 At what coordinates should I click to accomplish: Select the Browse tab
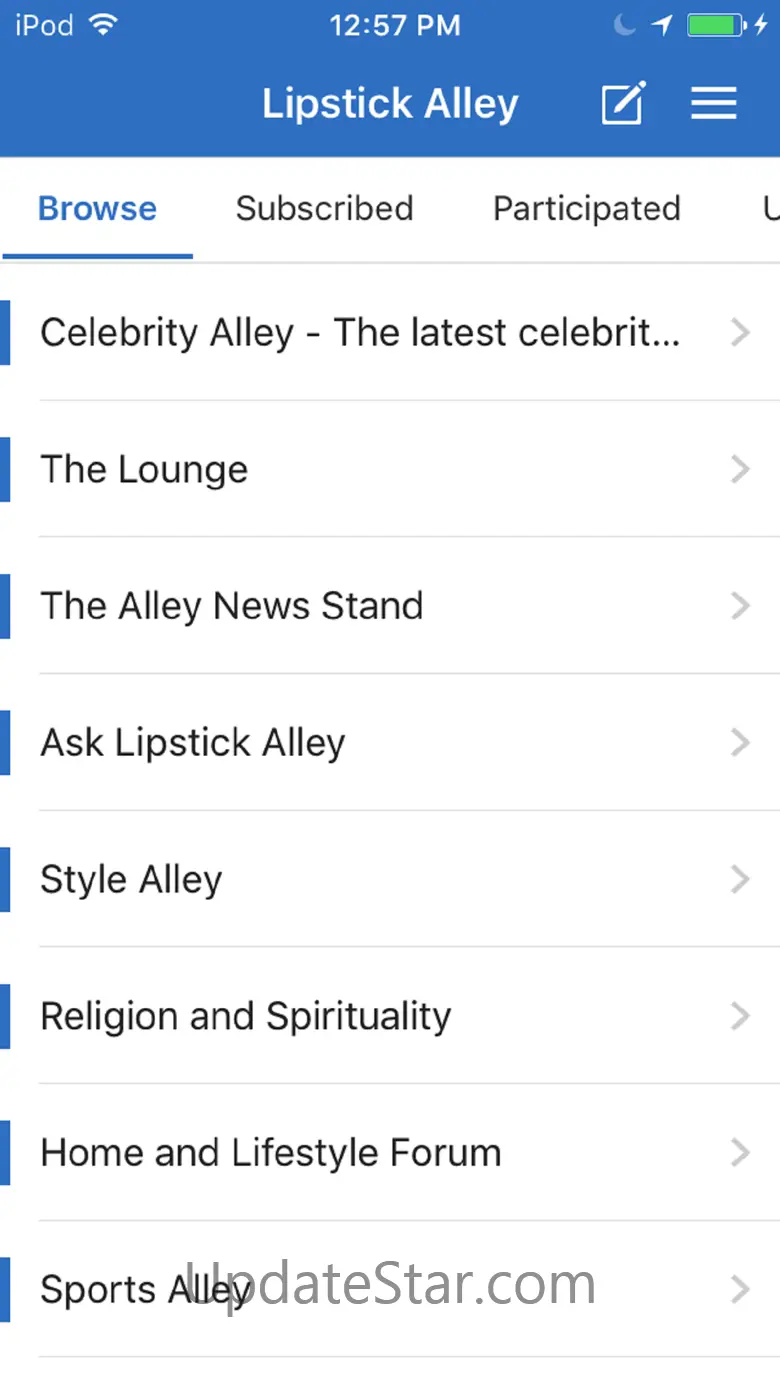pyautogui.click(x=97, y=208)
